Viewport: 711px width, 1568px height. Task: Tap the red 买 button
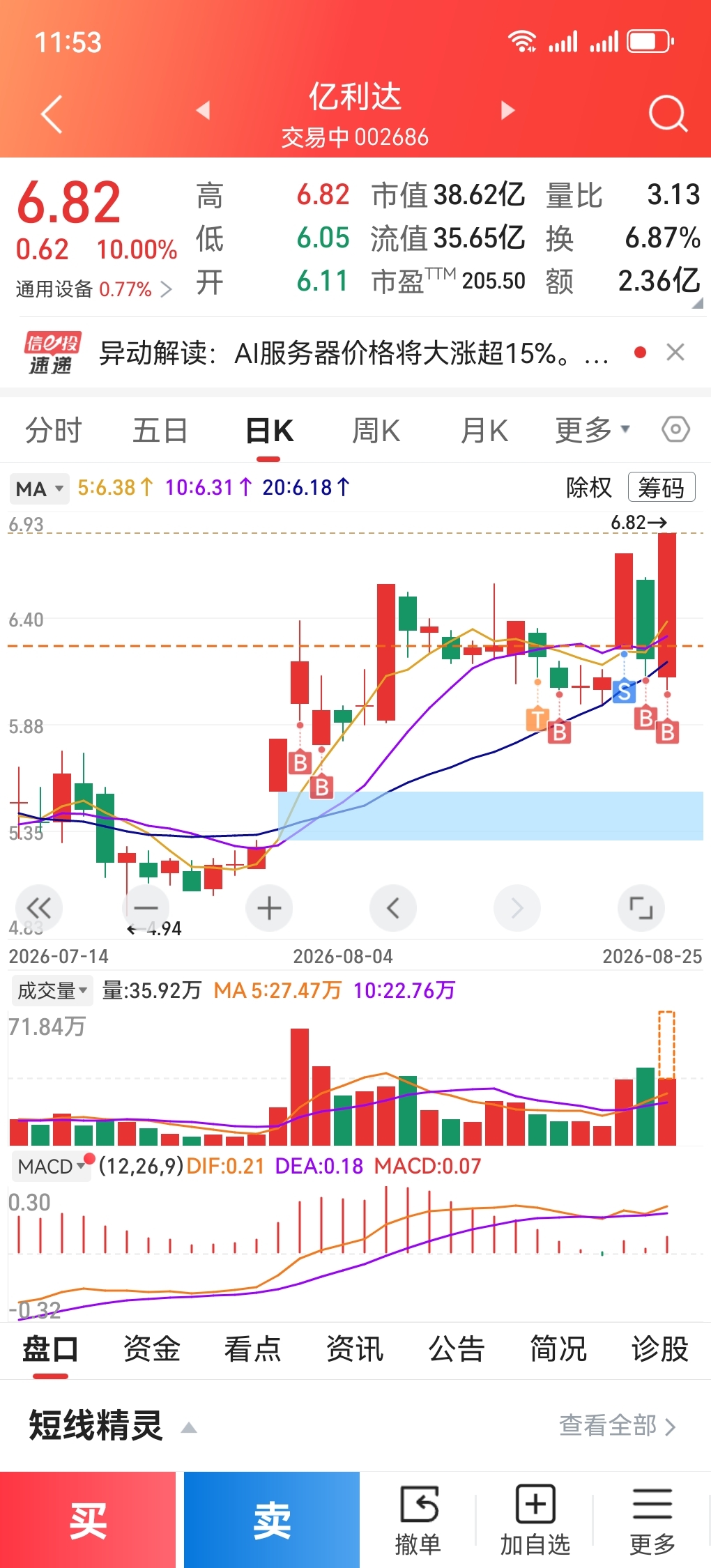click(88, 1520)
